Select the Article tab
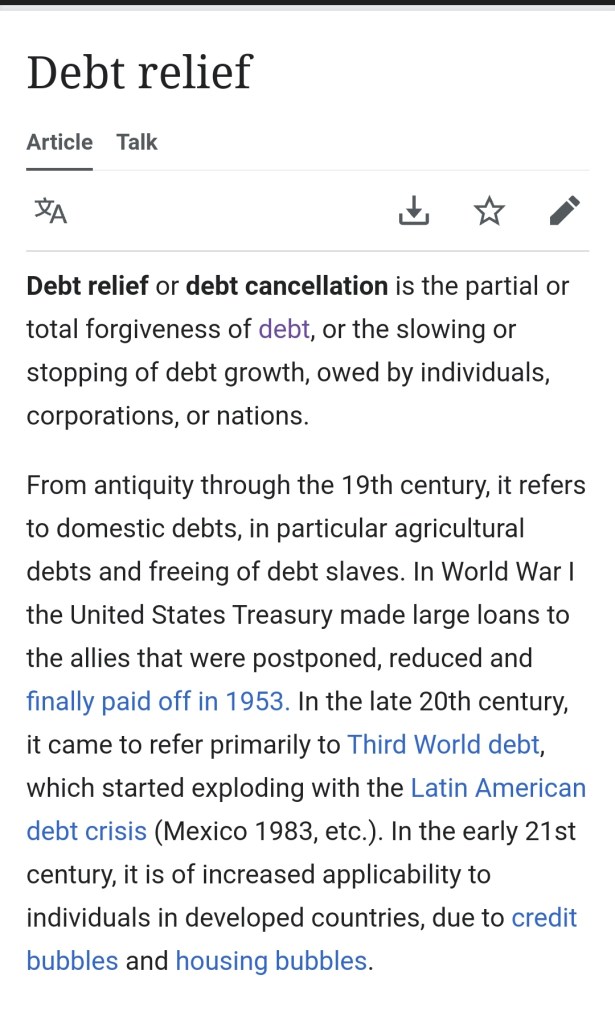 (x=59, y=142)
